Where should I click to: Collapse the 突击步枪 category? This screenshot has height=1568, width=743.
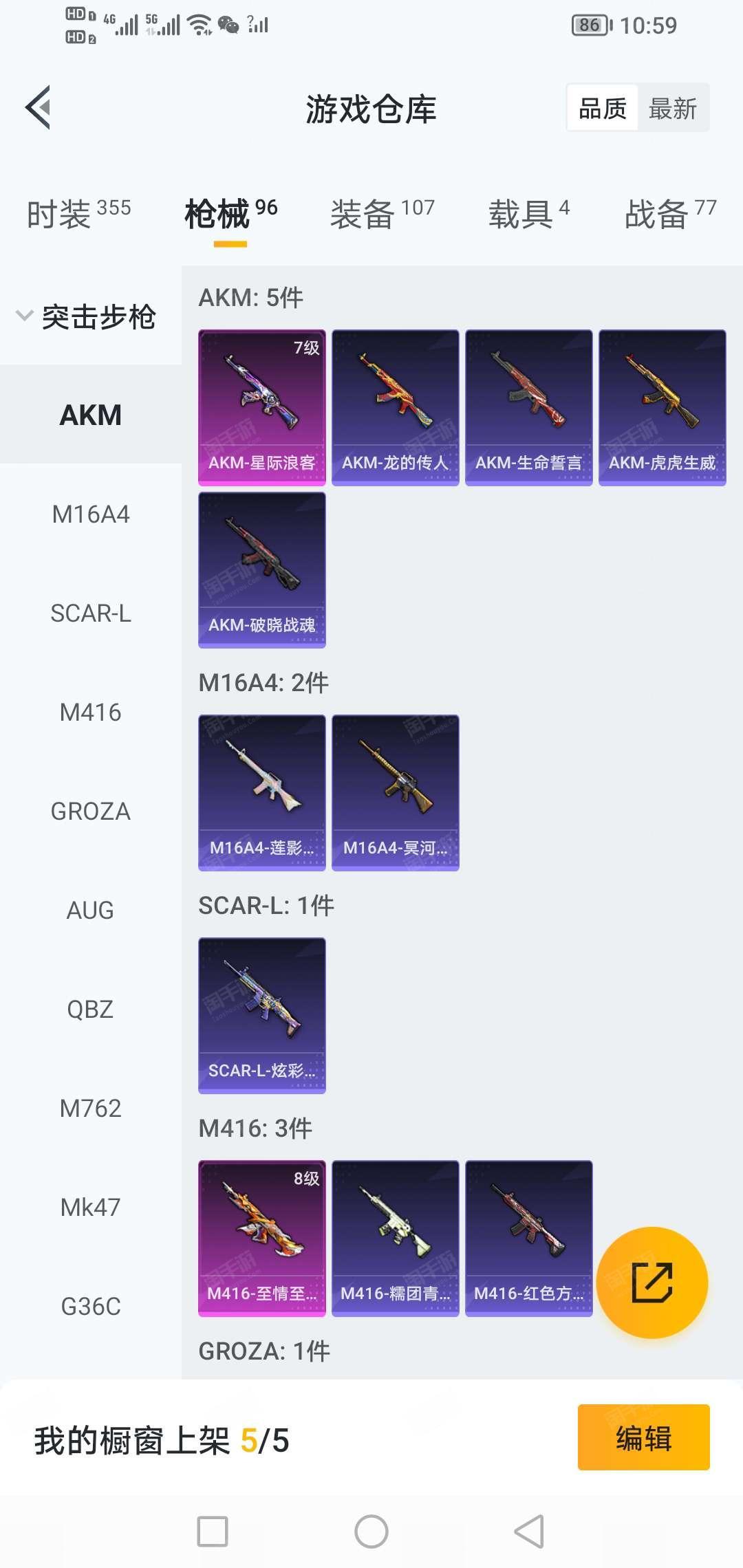pos(86,317)
